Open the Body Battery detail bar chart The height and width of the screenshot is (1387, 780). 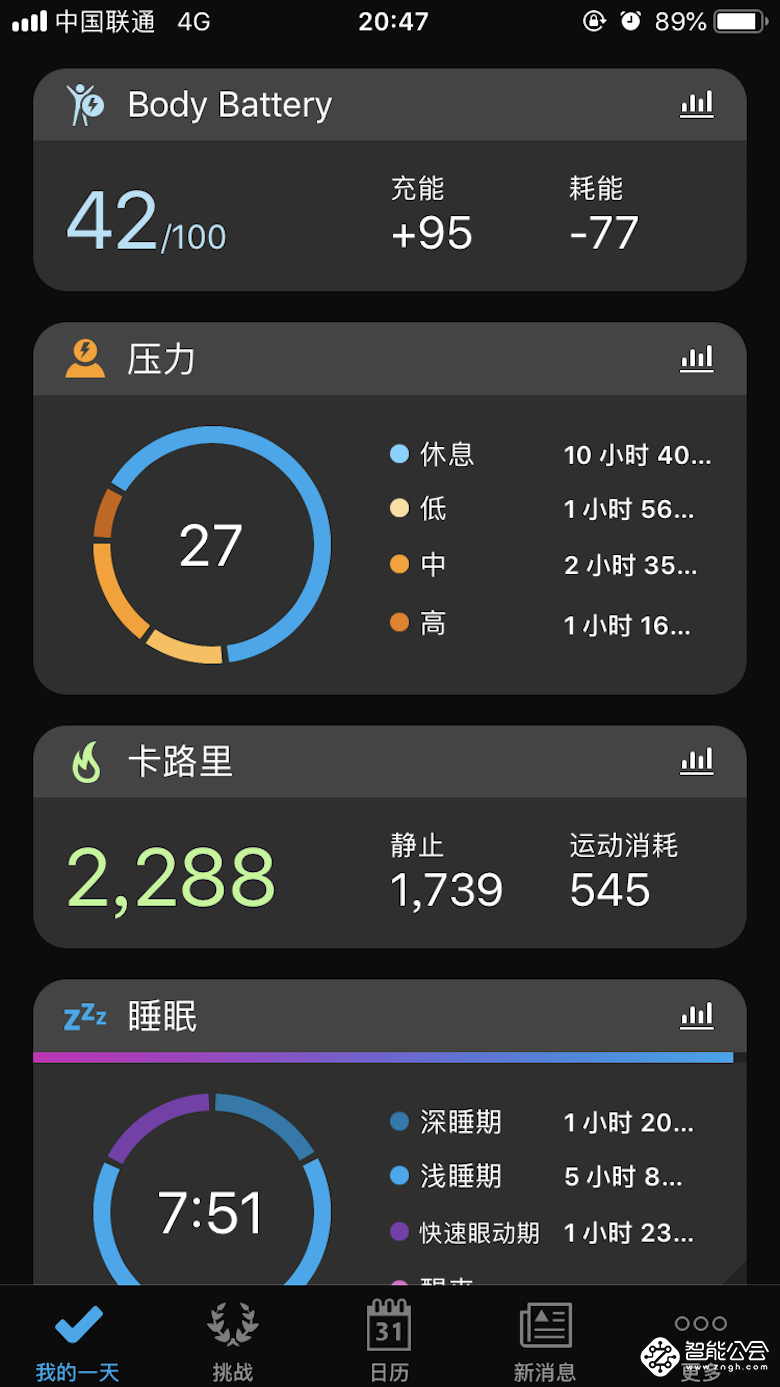pos(697,104)
